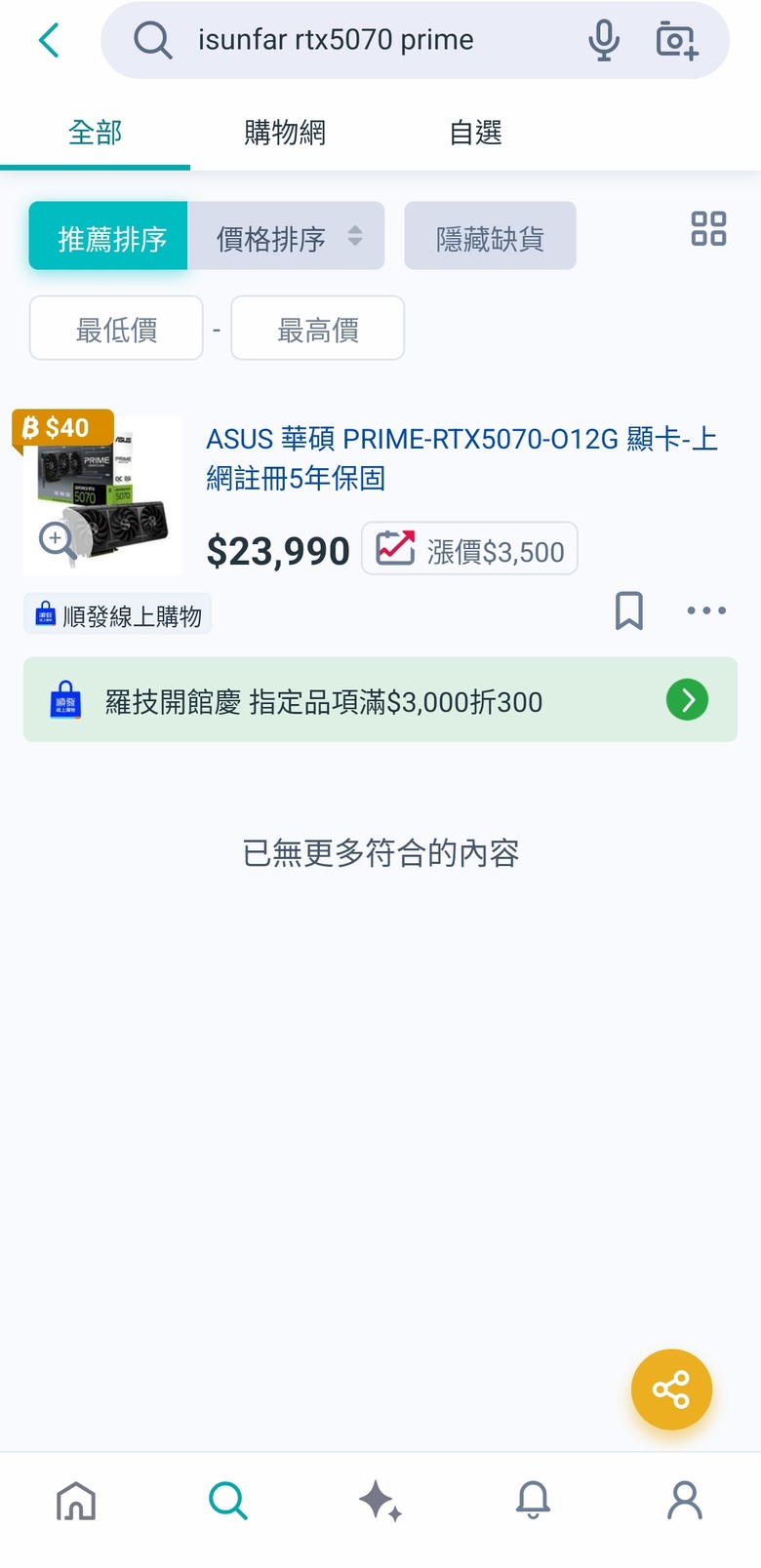Image resolution: width=761 pixels, height=1568 pixels.
Task: Edit the search query isunfar rtx5070 prime
Action: pos(337,40)
